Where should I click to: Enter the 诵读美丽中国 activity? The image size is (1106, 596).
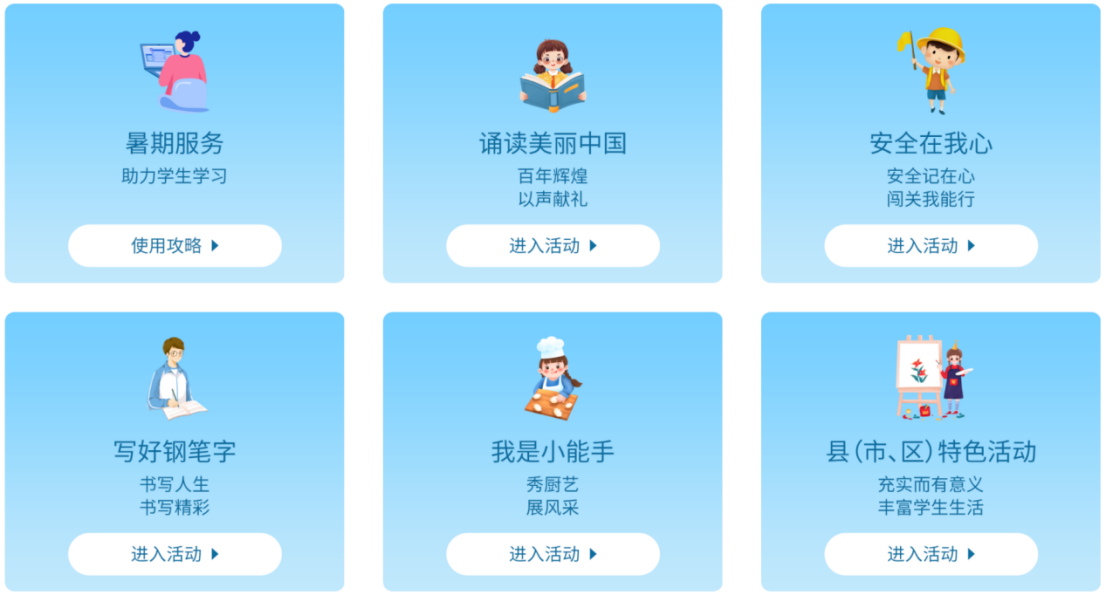(553, 246)
